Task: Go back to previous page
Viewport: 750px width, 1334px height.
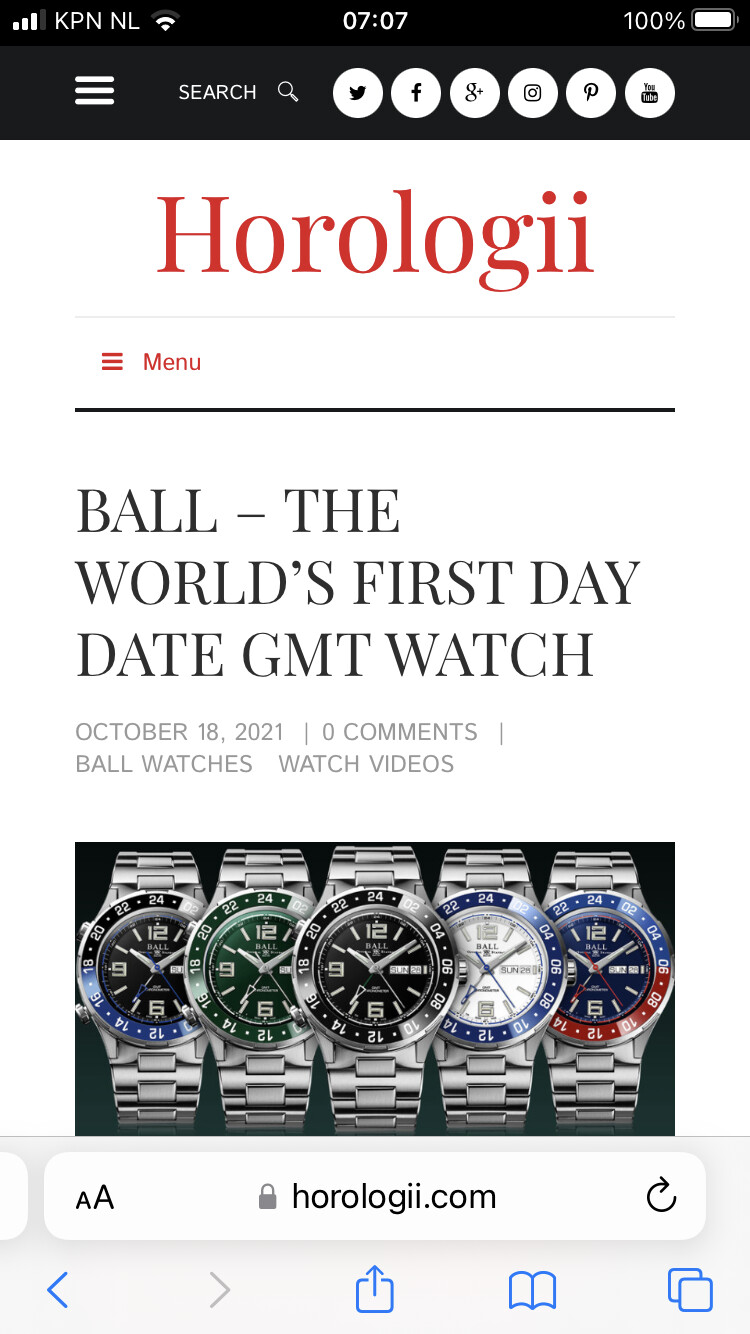Action: click(58, 1290)
